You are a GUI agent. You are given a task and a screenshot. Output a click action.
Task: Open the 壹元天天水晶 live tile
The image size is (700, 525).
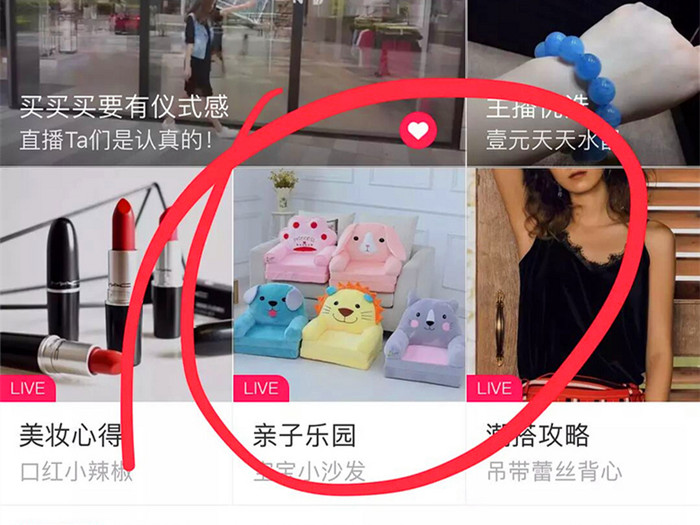click(x=583, y=80)
